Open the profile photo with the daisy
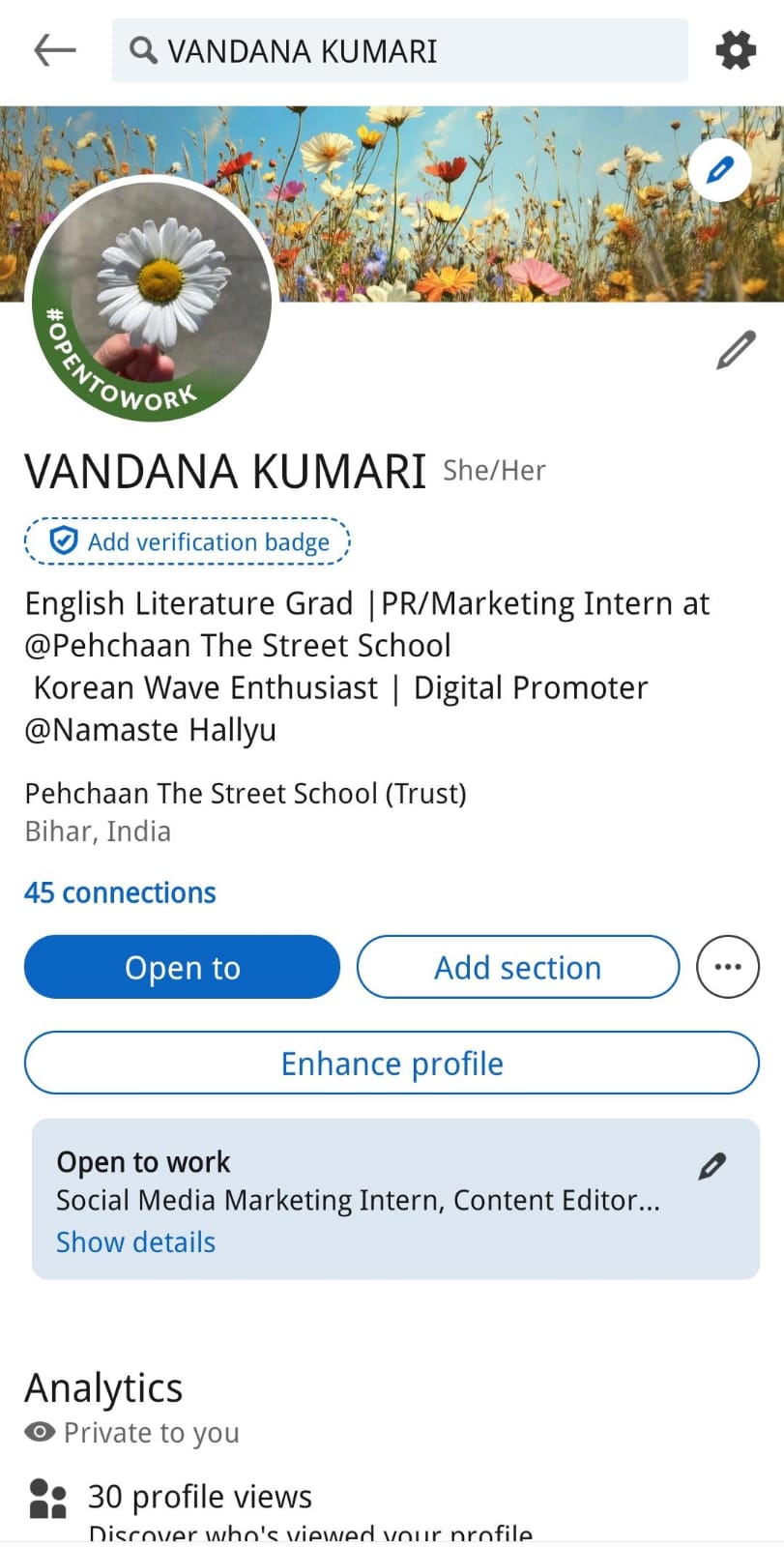Viewport: 784px width, 1547px height. coord(153,300)
